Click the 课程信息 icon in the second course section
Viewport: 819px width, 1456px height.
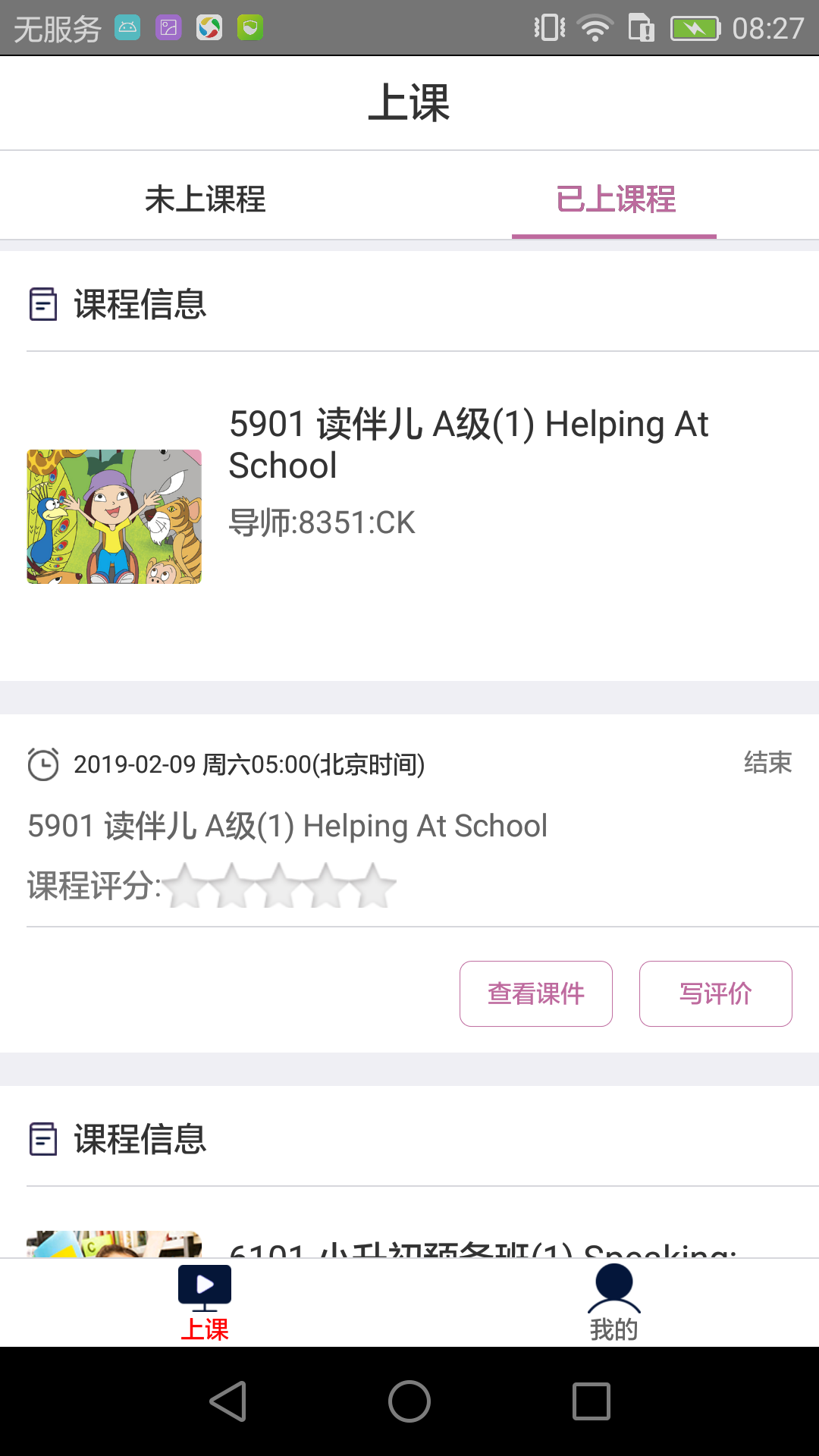(x=43, y=1139)
